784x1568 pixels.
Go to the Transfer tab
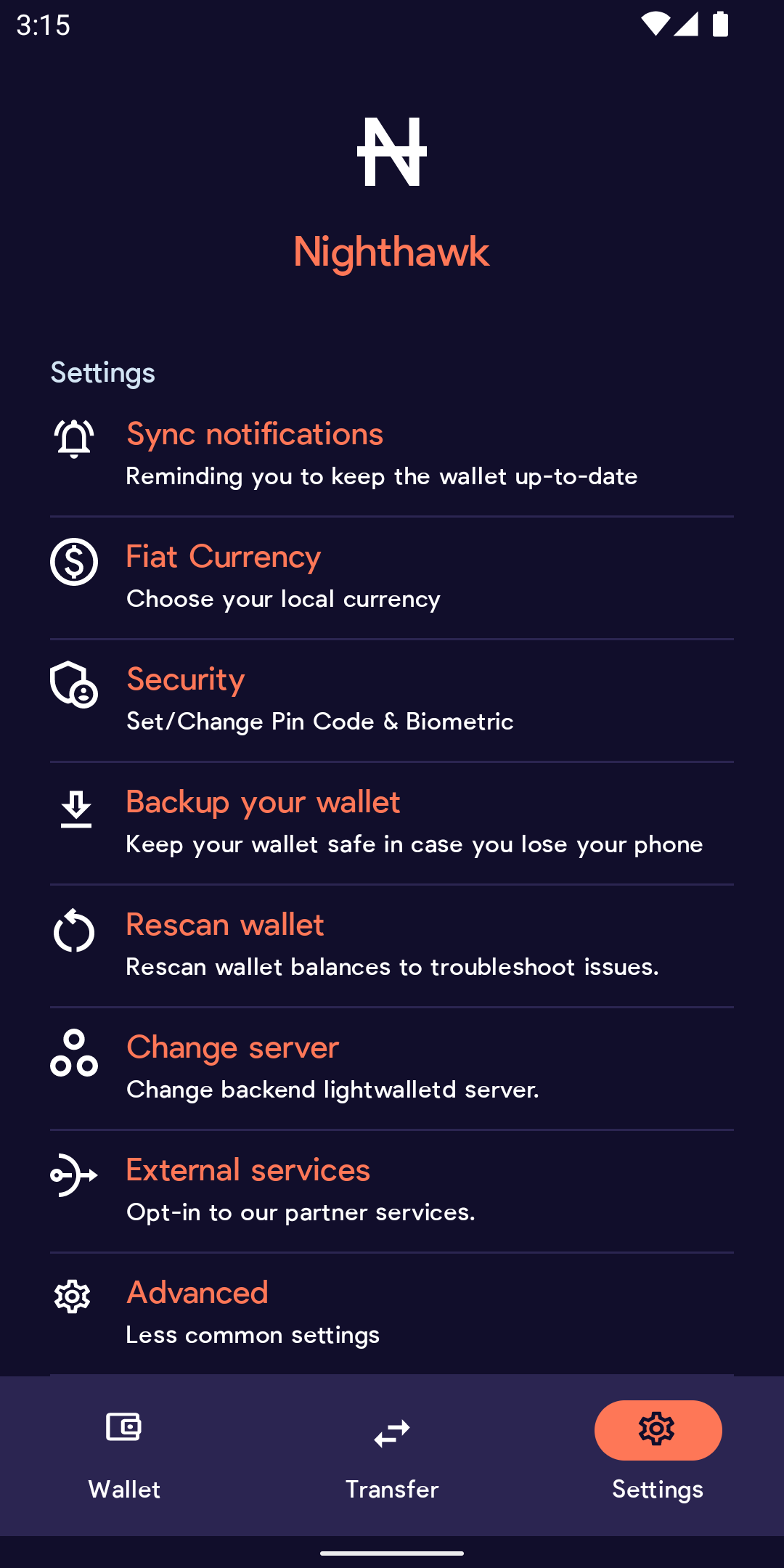392,1455
